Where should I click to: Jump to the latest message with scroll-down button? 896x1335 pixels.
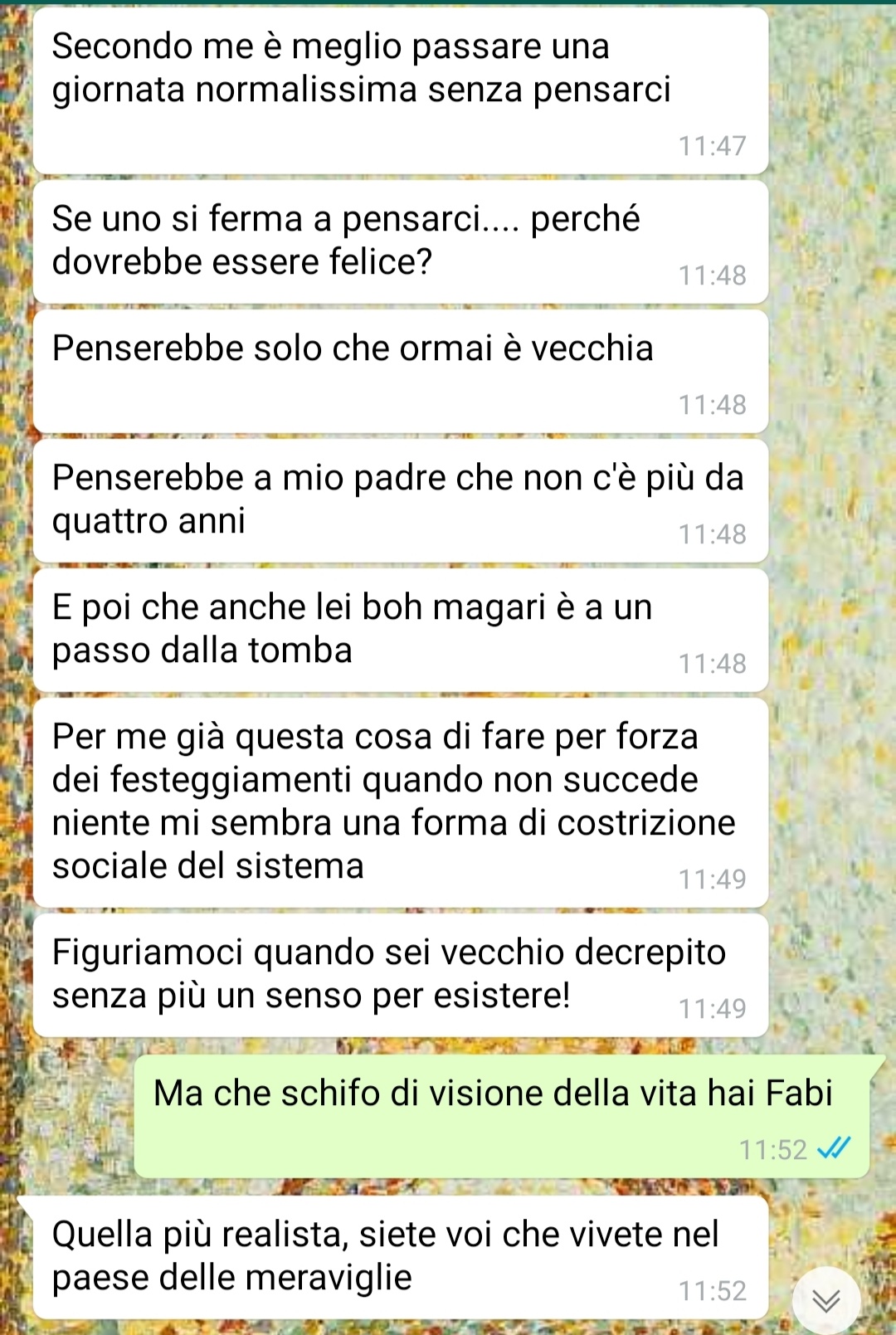(x=825, y=1300)
